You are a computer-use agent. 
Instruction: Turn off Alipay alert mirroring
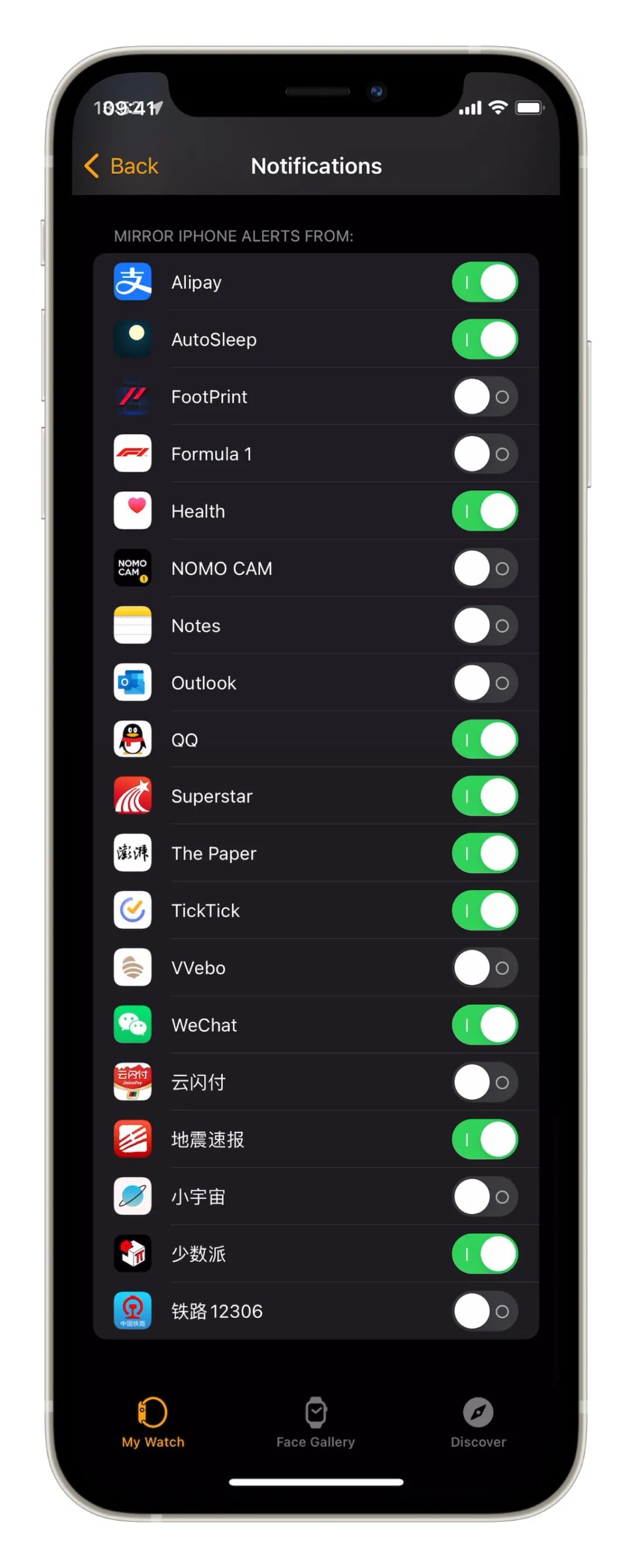click(484, 282)
